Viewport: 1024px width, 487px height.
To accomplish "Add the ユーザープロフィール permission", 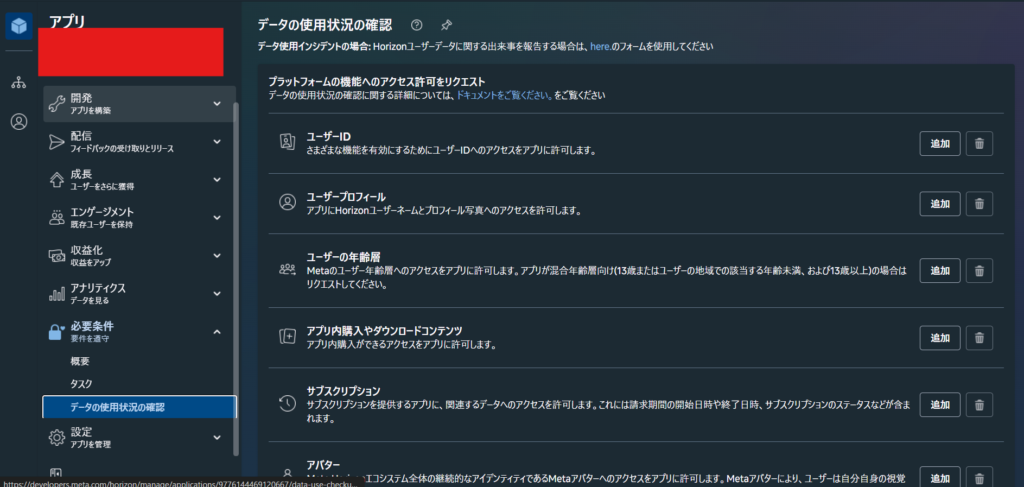I will [940, 203].
